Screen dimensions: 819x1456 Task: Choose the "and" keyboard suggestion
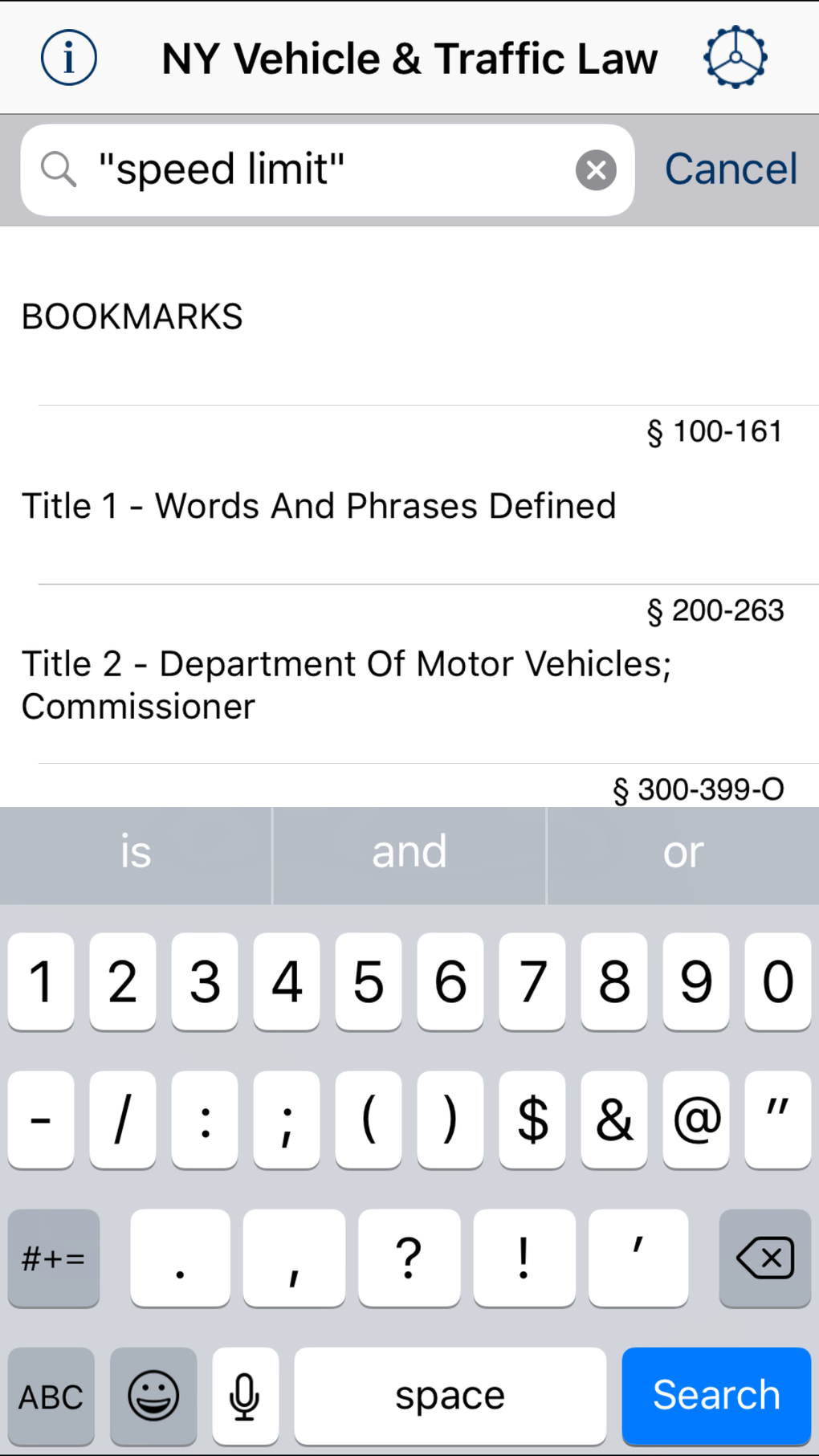click(409, 852)
